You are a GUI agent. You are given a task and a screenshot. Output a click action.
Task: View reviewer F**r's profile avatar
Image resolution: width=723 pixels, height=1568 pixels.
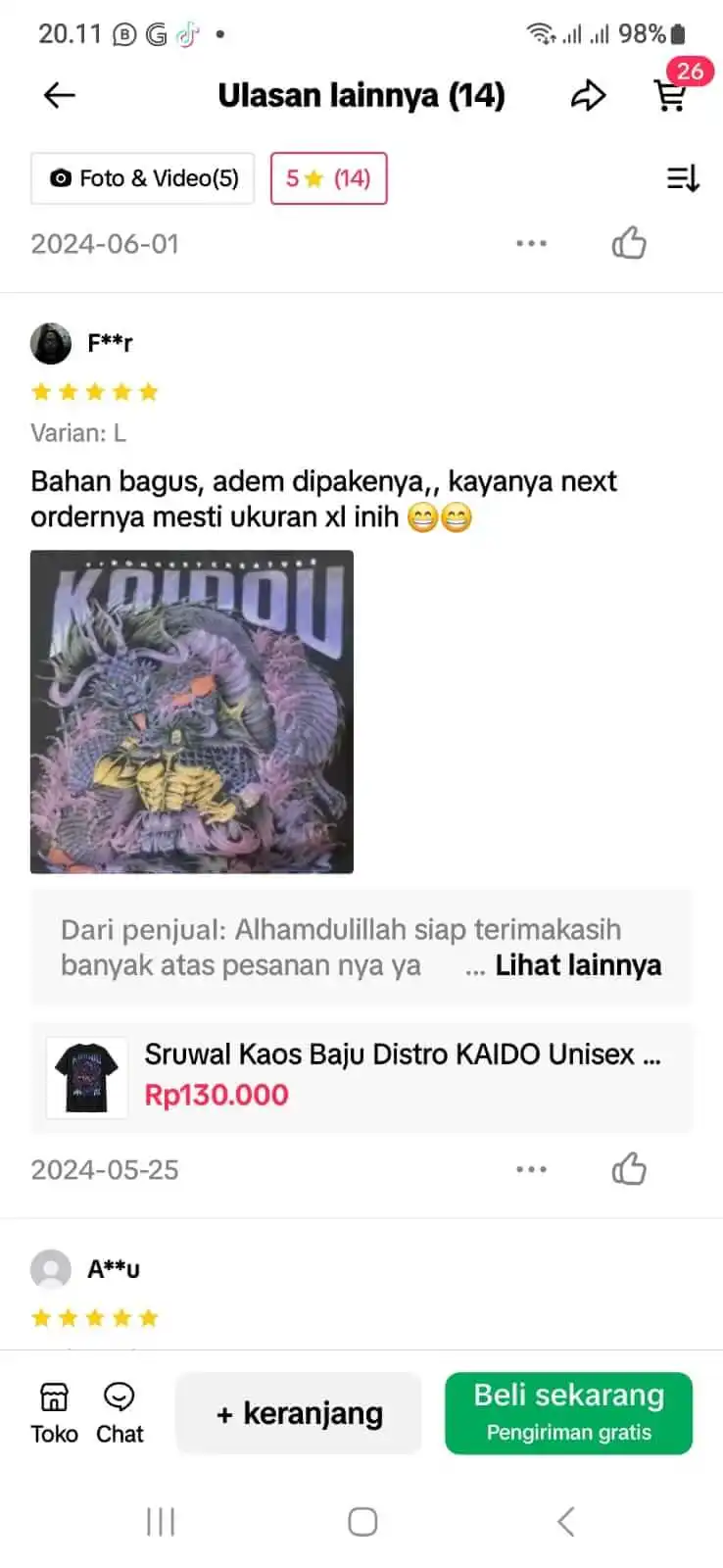[x=51, y=343]
